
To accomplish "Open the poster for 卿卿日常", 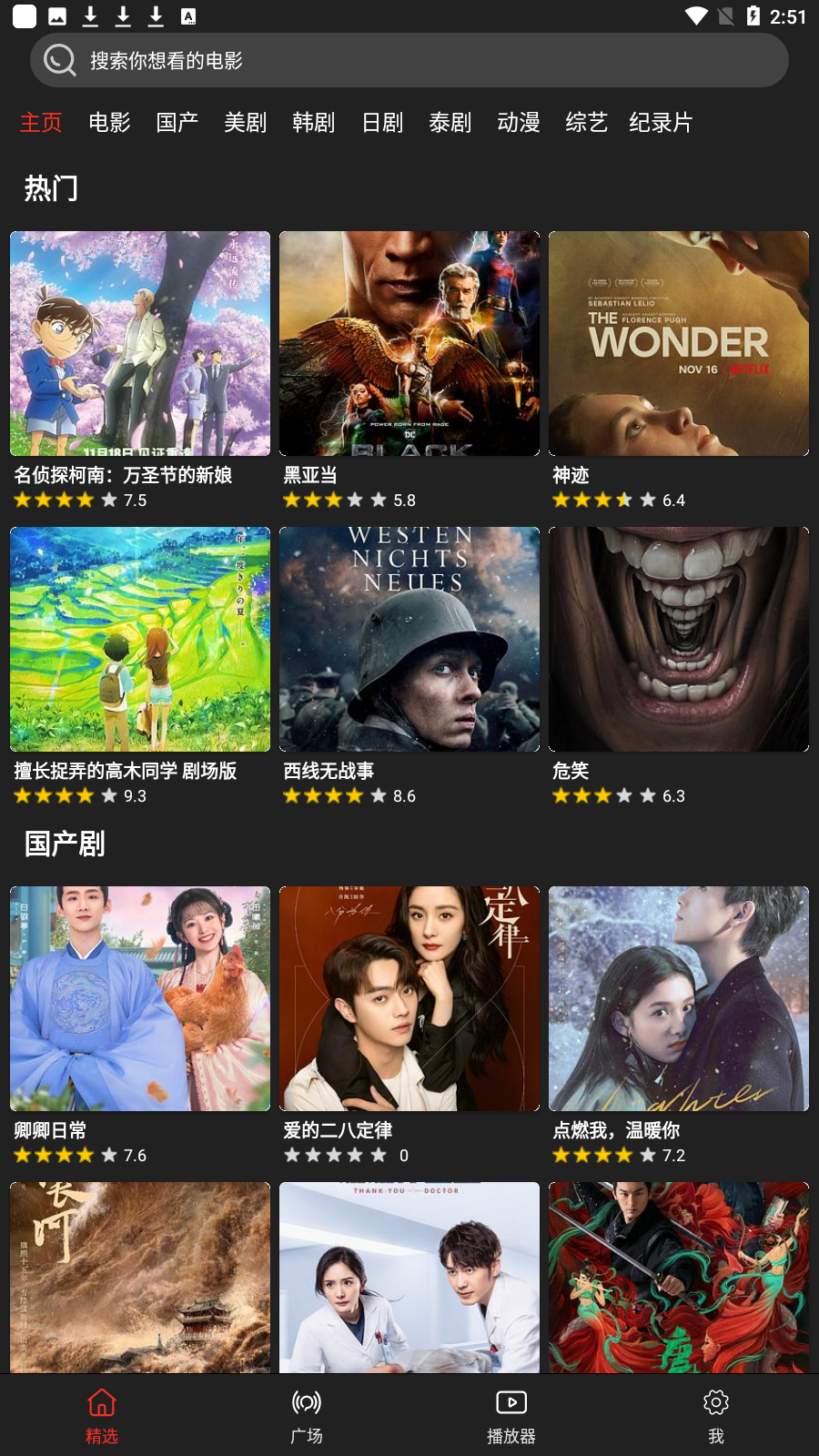I will tap(140, 998).
